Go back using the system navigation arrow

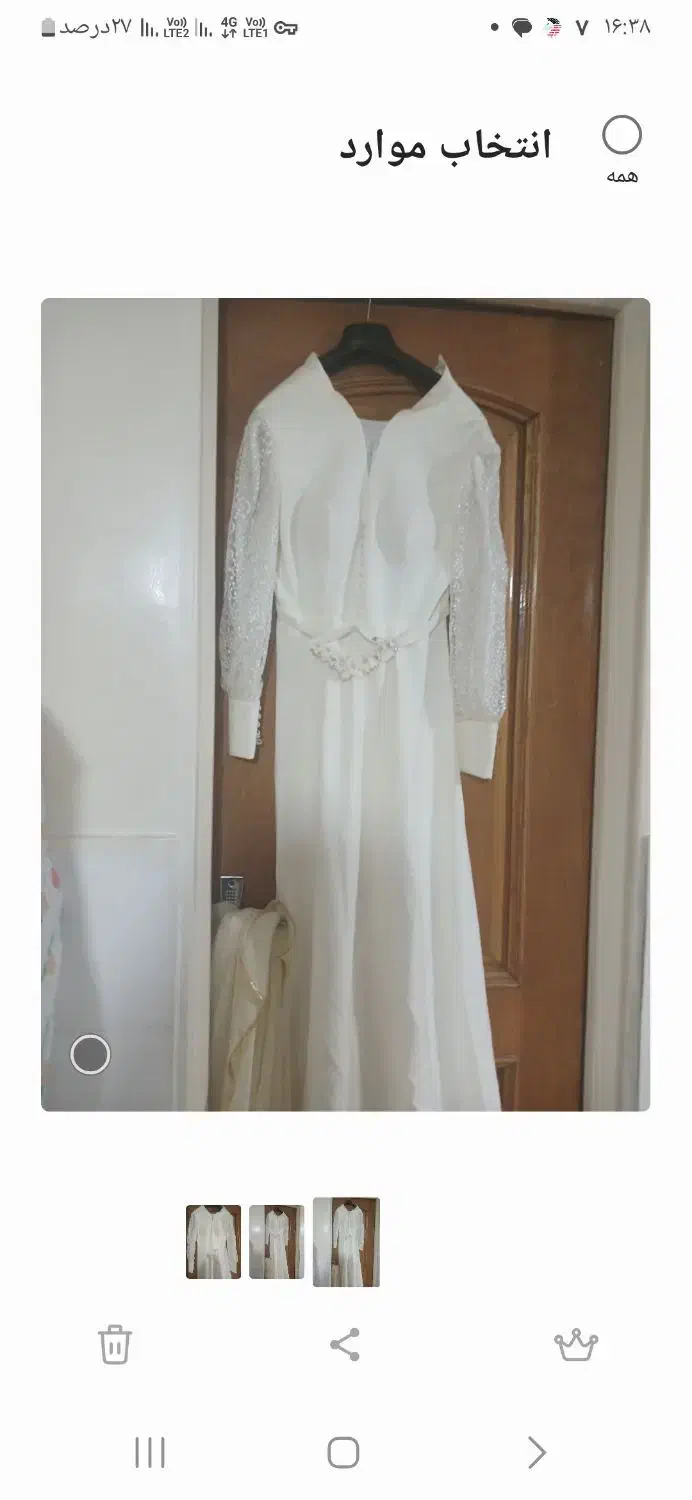(537, 1452)
